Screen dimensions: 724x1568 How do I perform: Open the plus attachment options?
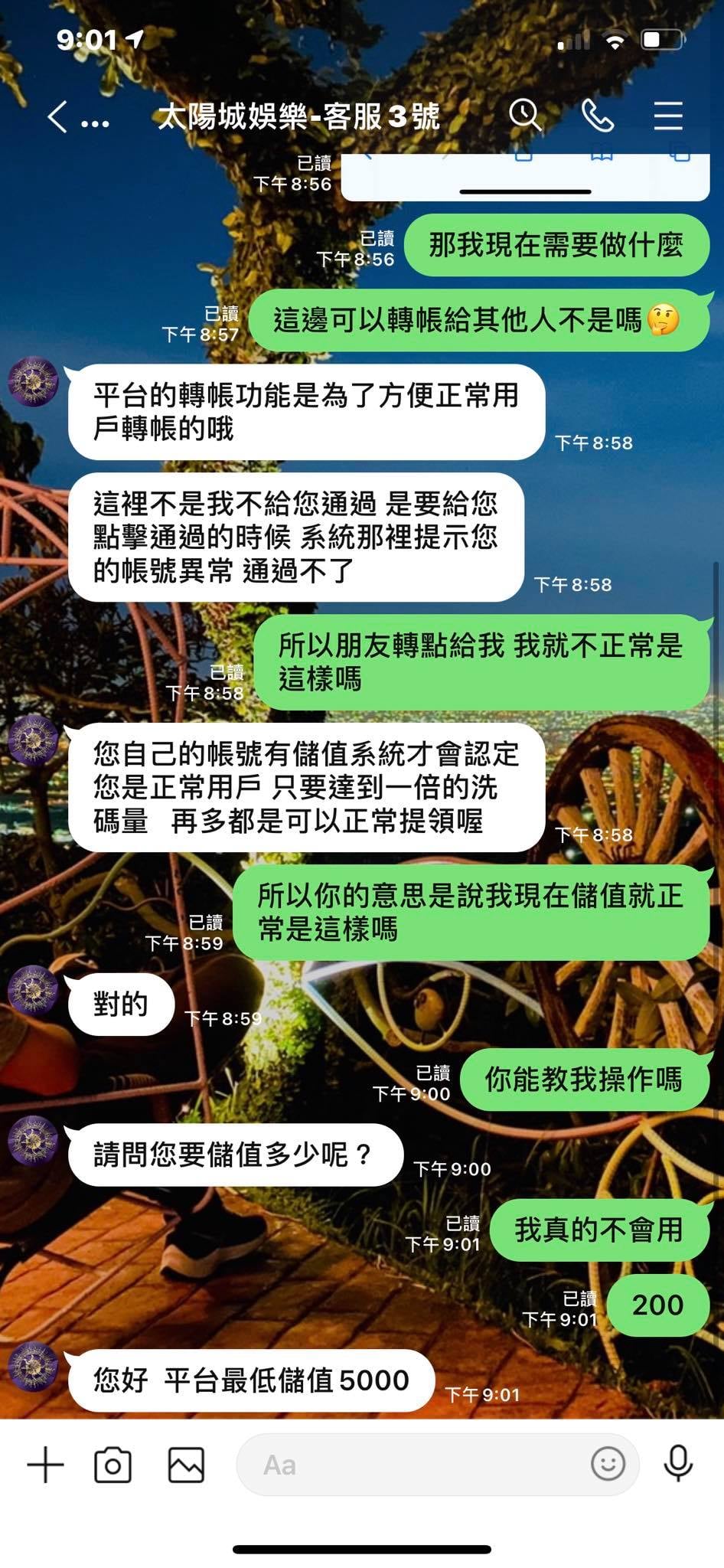click(46, 1465)
